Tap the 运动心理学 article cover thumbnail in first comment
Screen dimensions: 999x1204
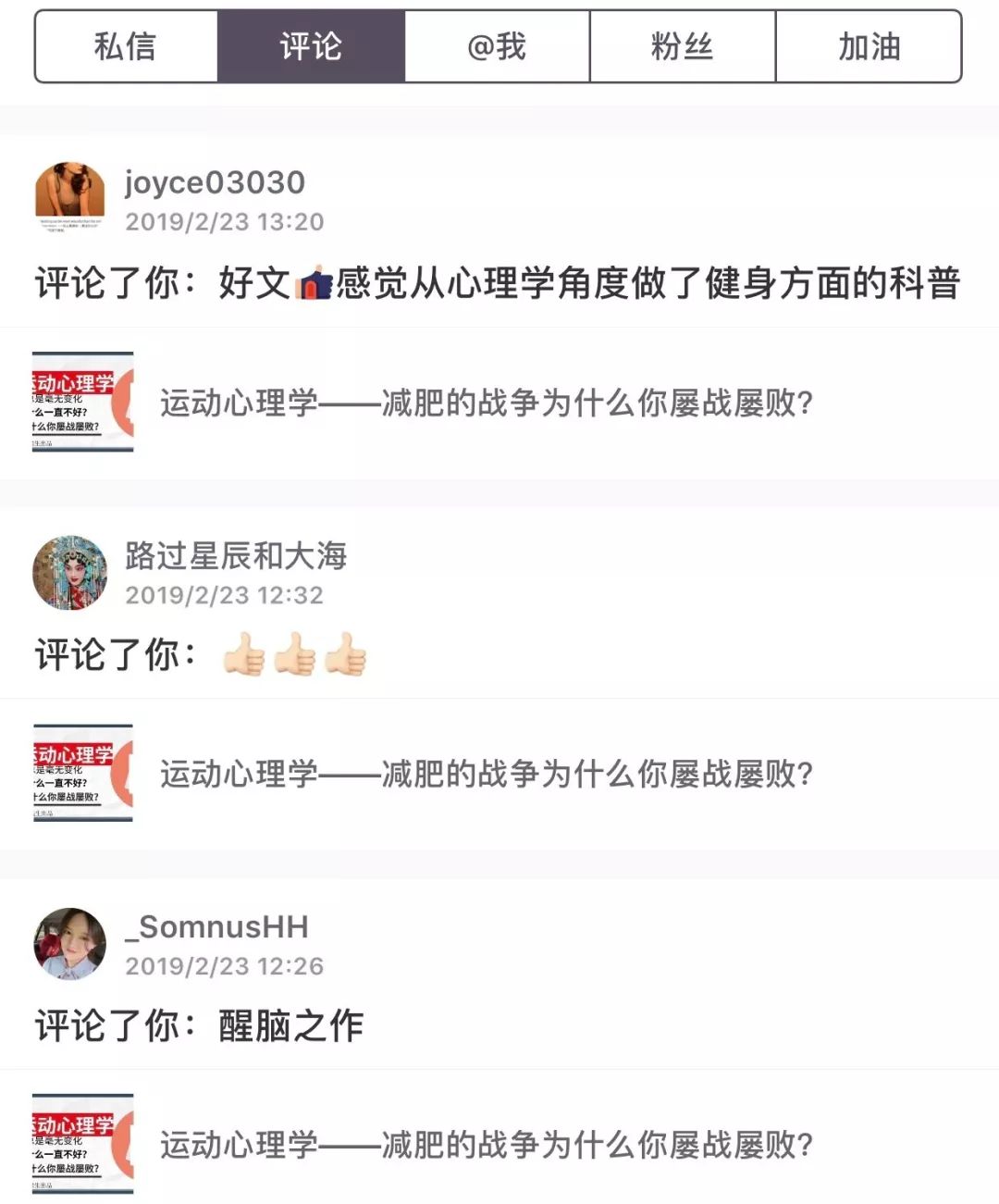click(x=81, y=402)
